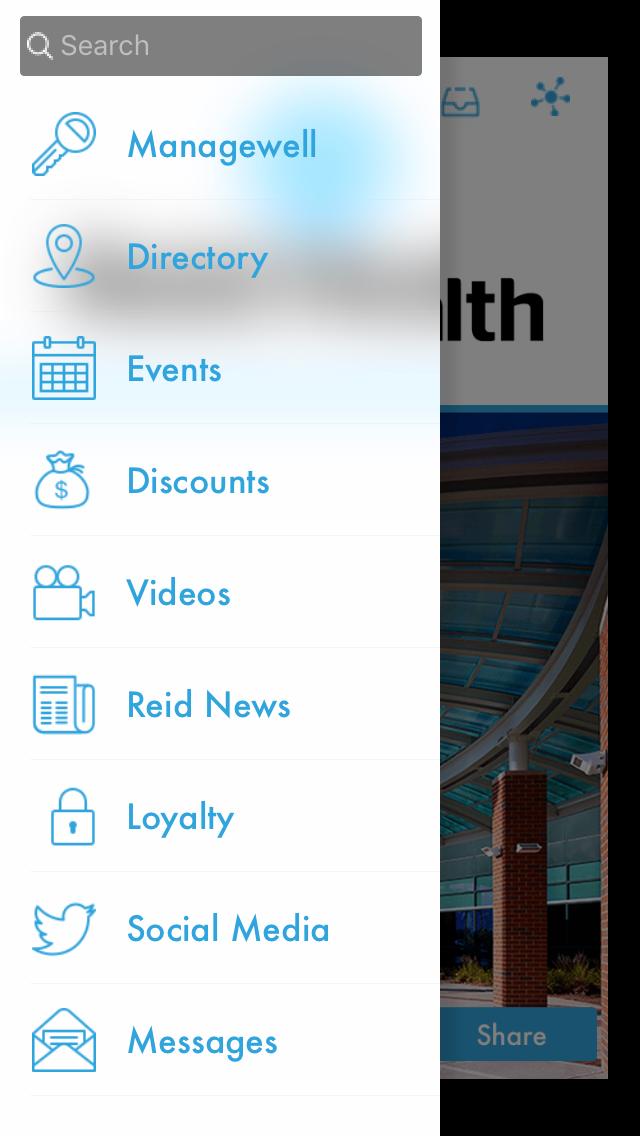Viewport: 640px width, 1136px height.
Task: Open Managewell from the menu
Action: tap(221, 145)
